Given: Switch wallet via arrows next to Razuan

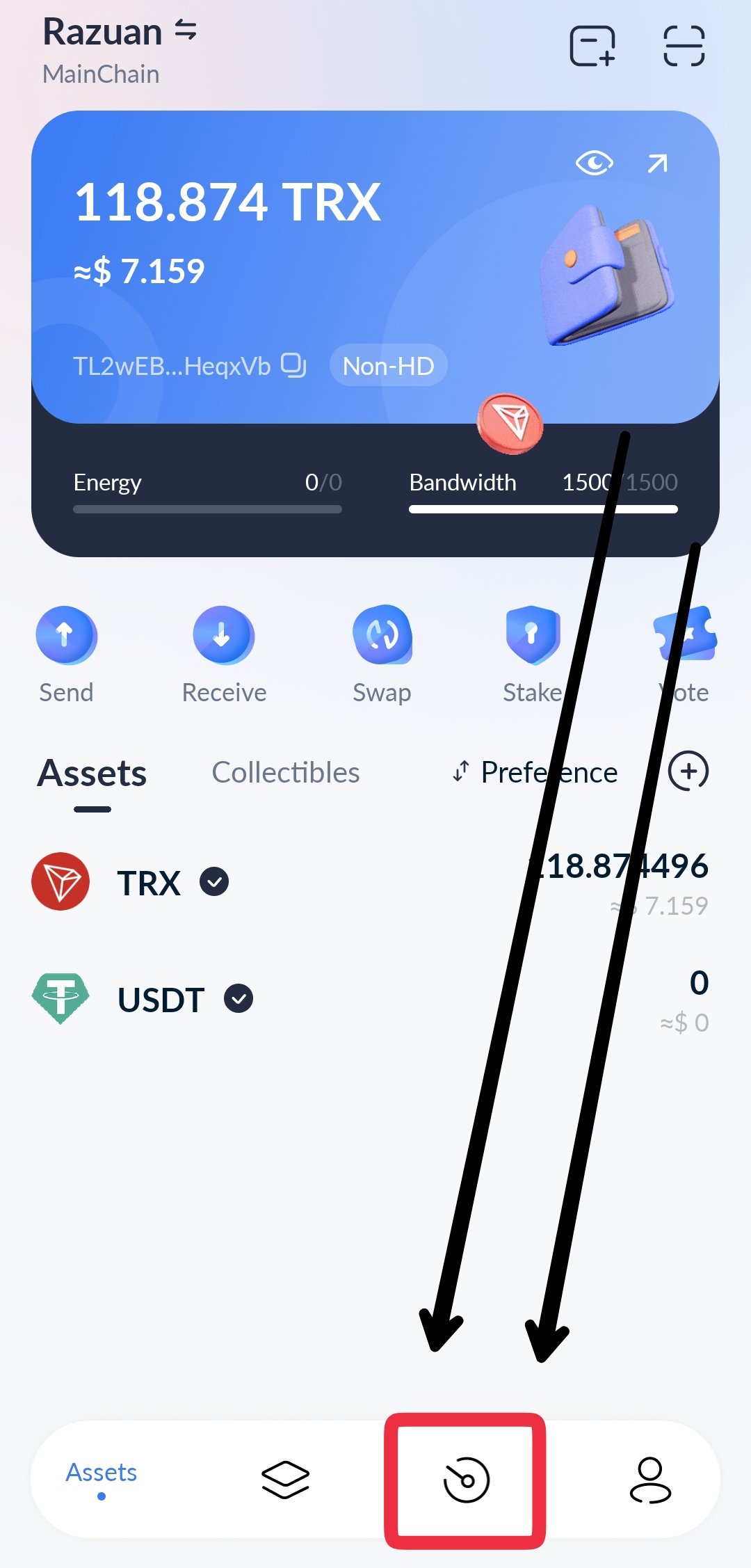Looking at the screenshot, I should [186, 31].
